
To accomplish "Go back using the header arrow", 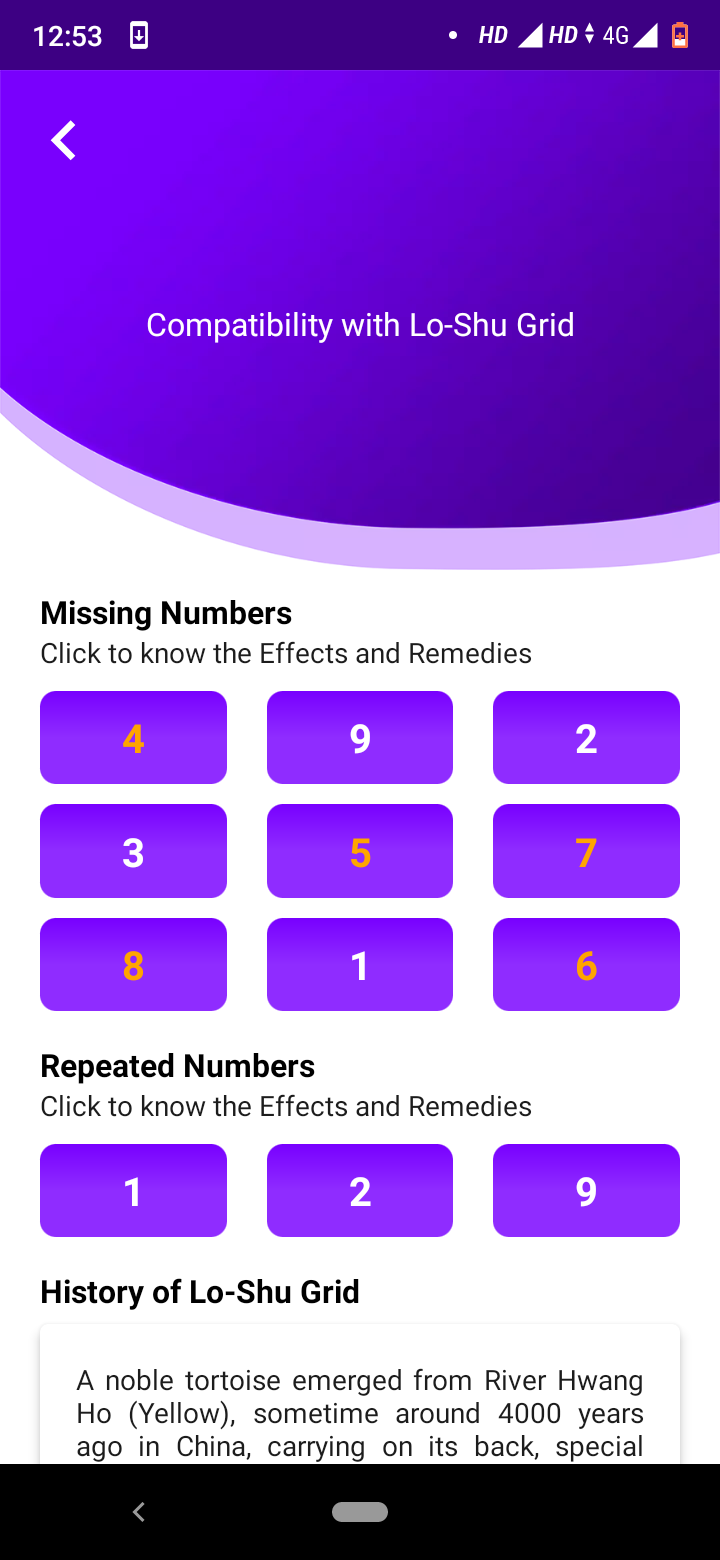I will pos(64,141).
